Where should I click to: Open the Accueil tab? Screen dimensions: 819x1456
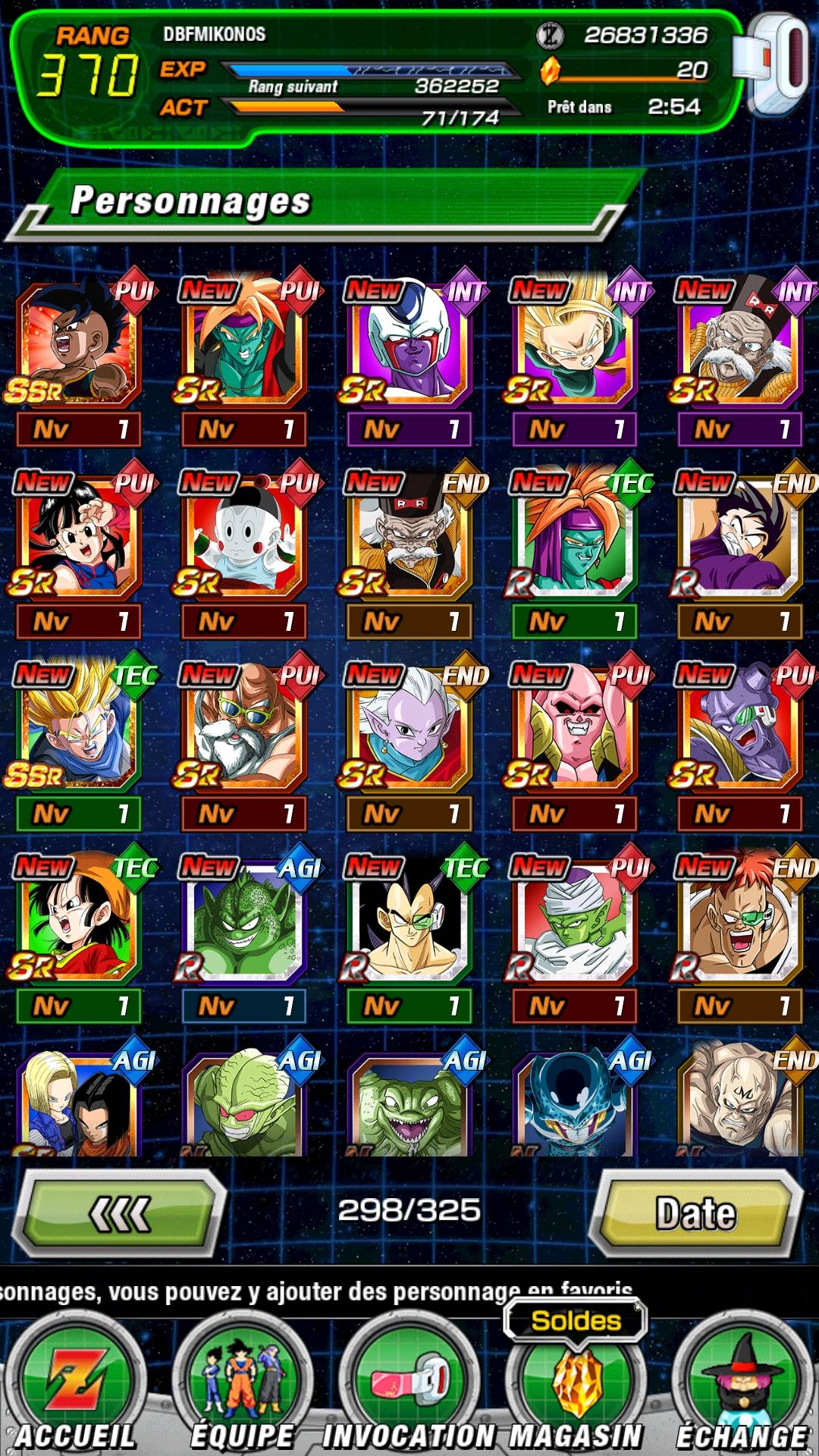pyautogui.click(x=76, y=1387)
